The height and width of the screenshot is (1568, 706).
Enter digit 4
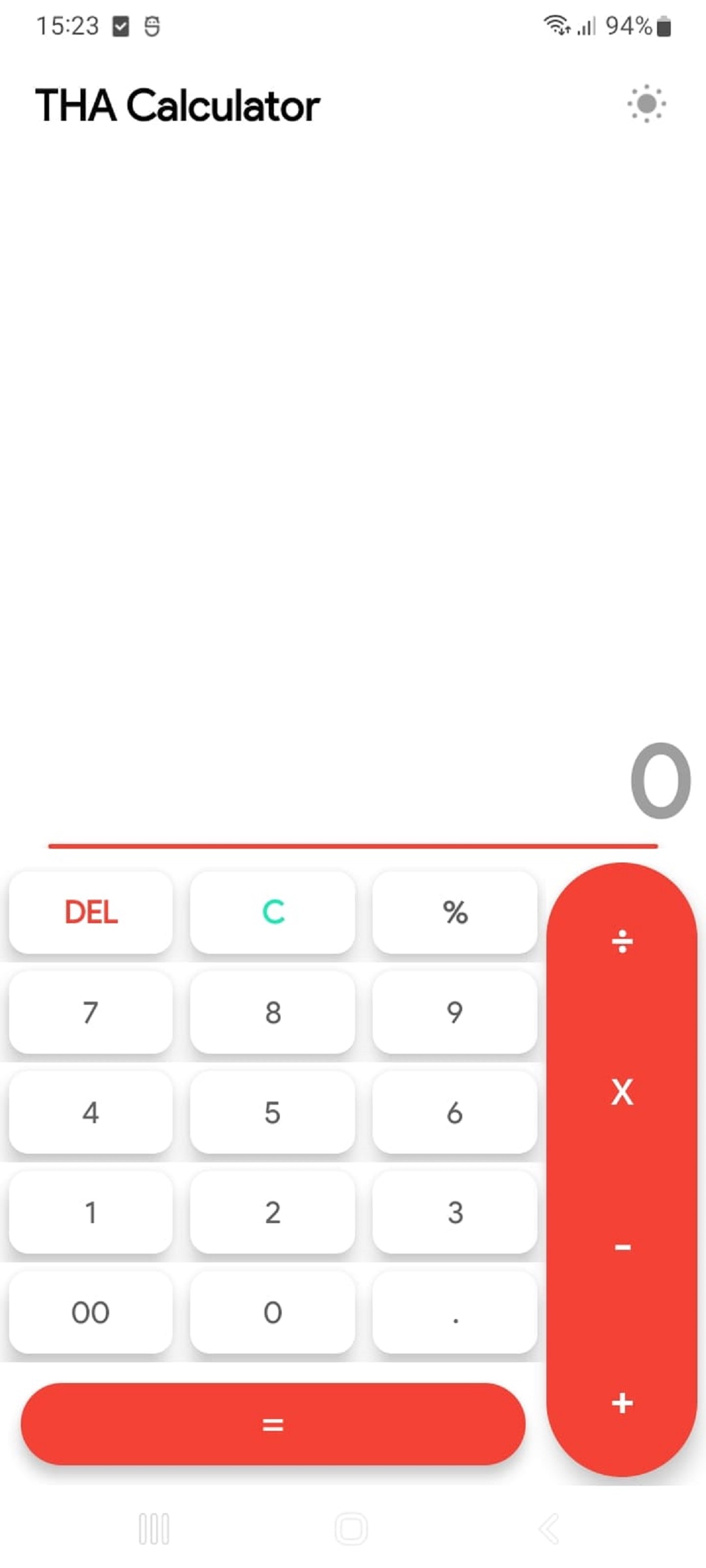tap(91, 1112)
